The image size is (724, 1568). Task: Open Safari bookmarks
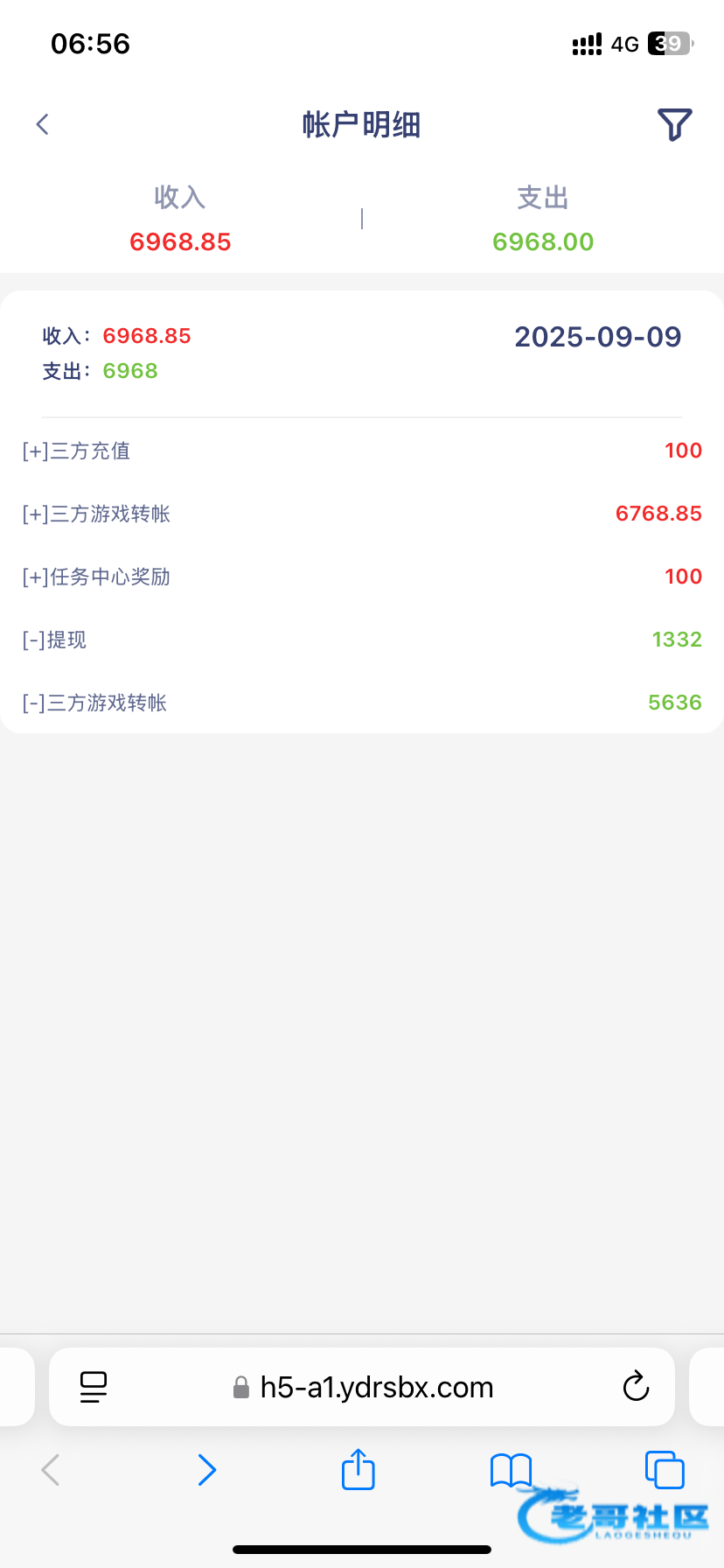pos(511,1470)
